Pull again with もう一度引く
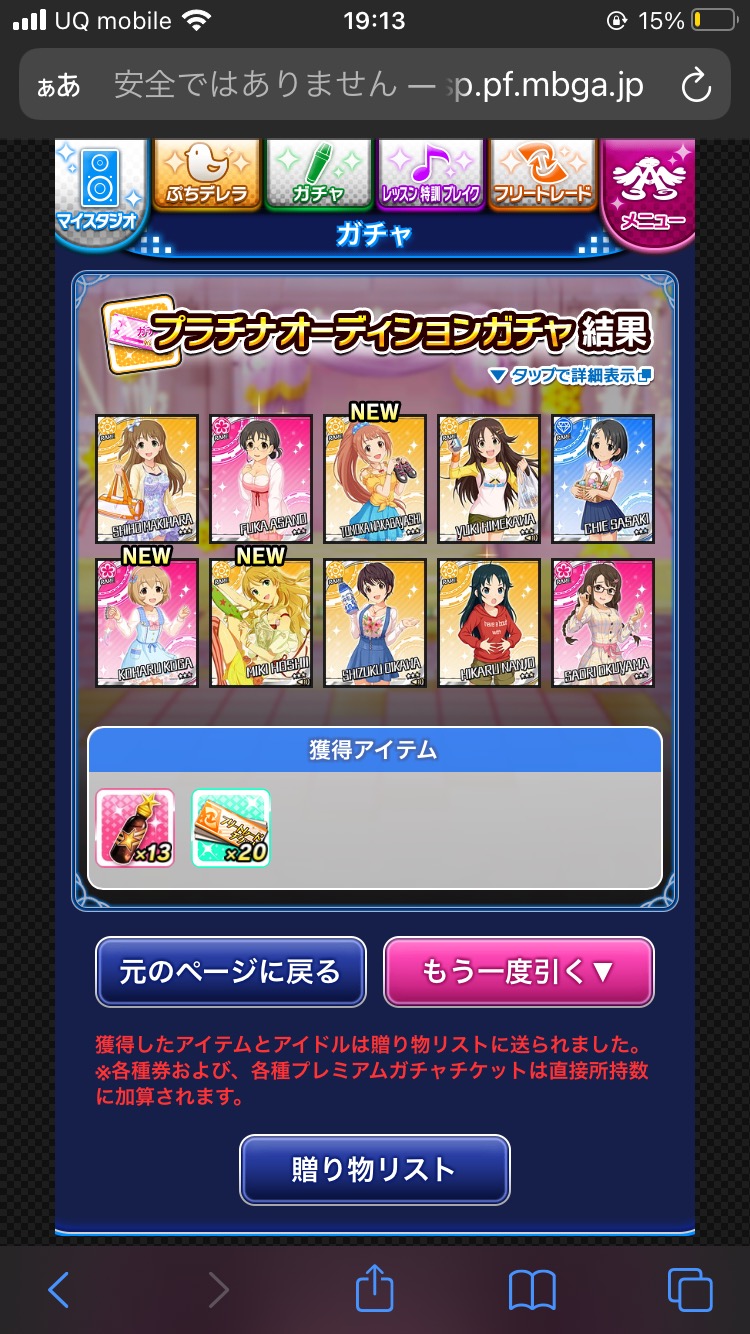 pyautogui.click(x=519, y=971)
